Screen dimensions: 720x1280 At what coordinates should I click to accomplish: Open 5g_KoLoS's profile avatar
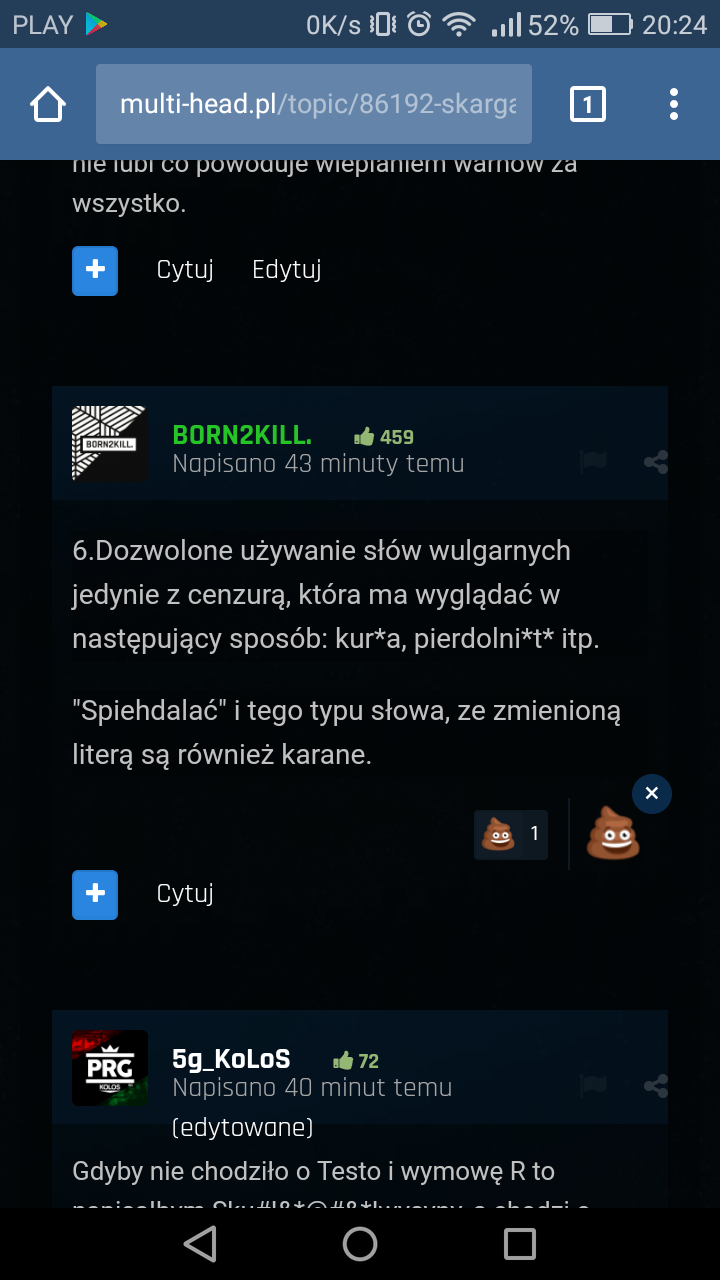pyautogui.click(x=110, y=1067)
